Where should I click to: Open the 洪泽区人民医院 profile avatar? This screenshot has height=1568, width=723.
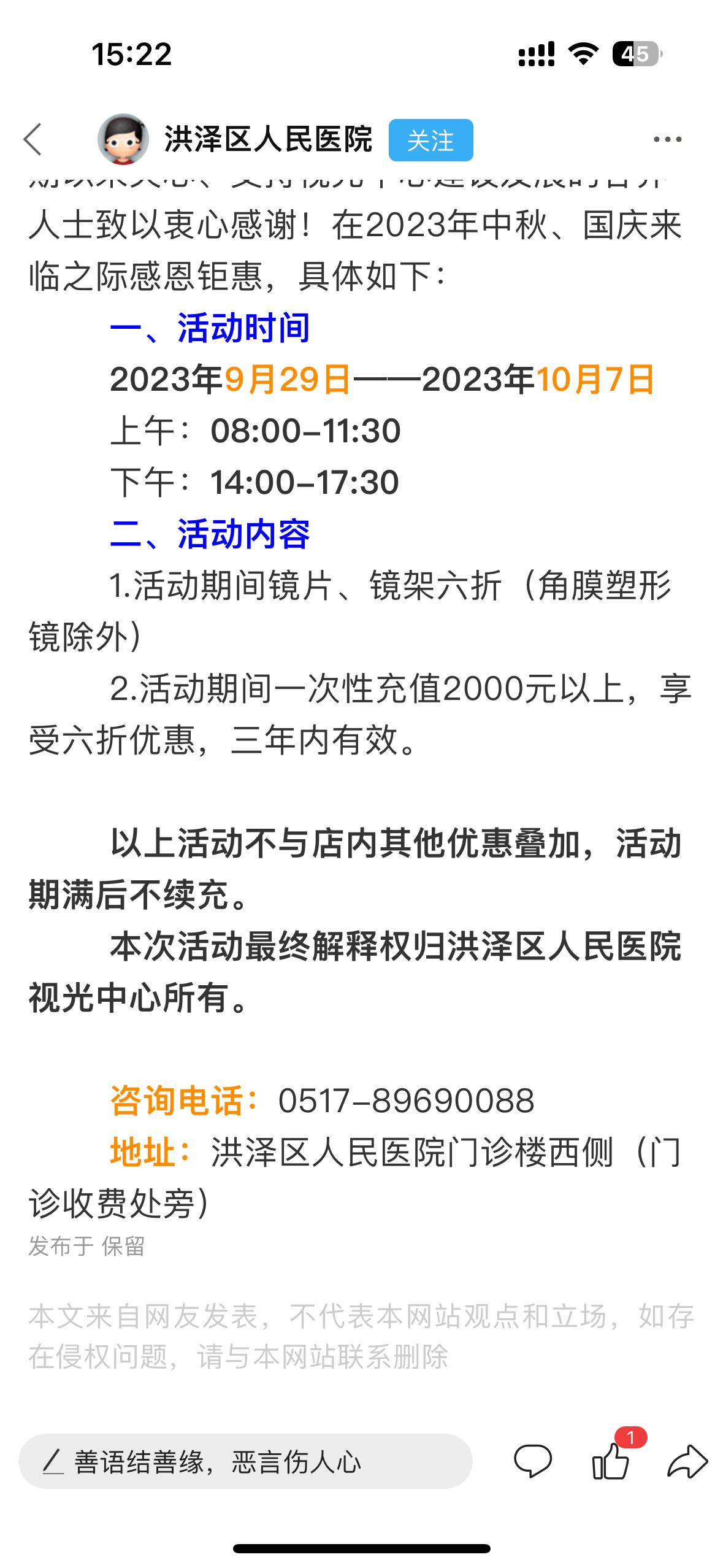click(123, 139)
